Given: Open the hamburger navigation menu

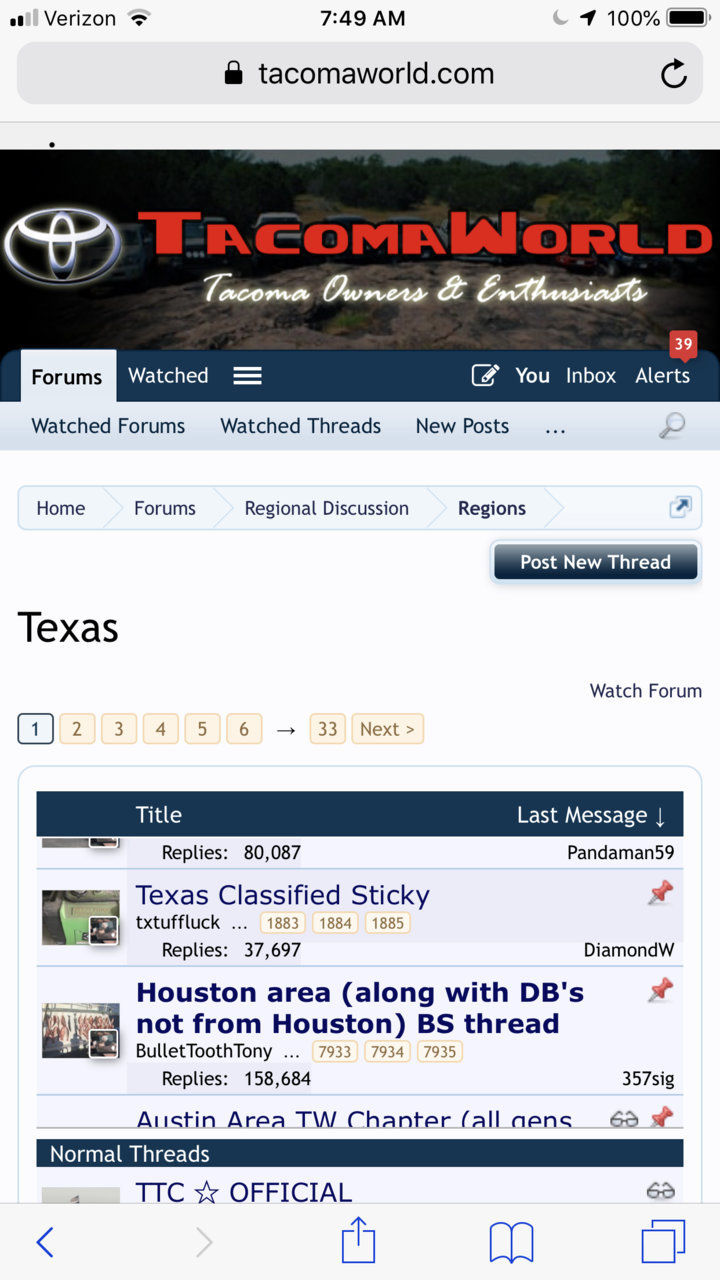Looking at the screenshot, I should pos(247,376).
